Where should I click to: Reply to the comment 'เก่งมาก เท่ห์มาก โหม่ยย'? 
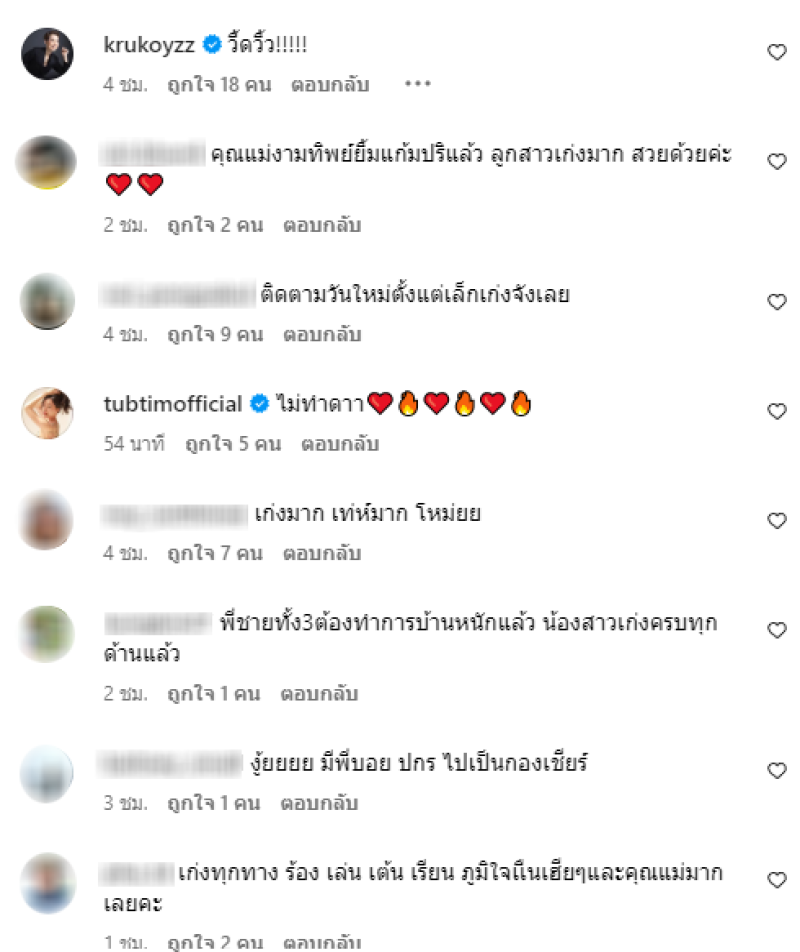click(321, 553)
